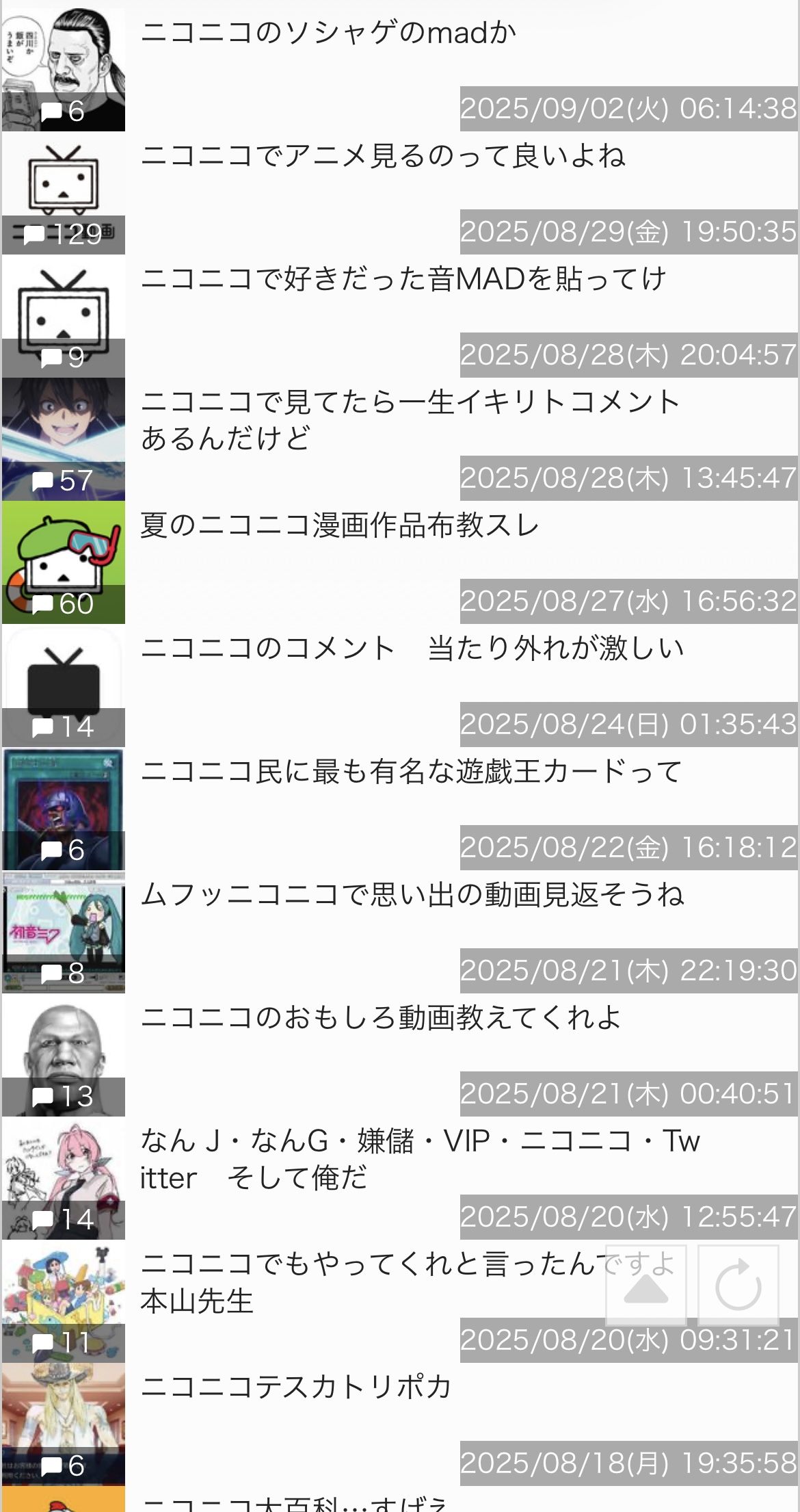The image size is (800, 1512).
Task: Open thread ニコニコのおもしろ動画教えてくれよ
Action: click(x=381, y=1018)
